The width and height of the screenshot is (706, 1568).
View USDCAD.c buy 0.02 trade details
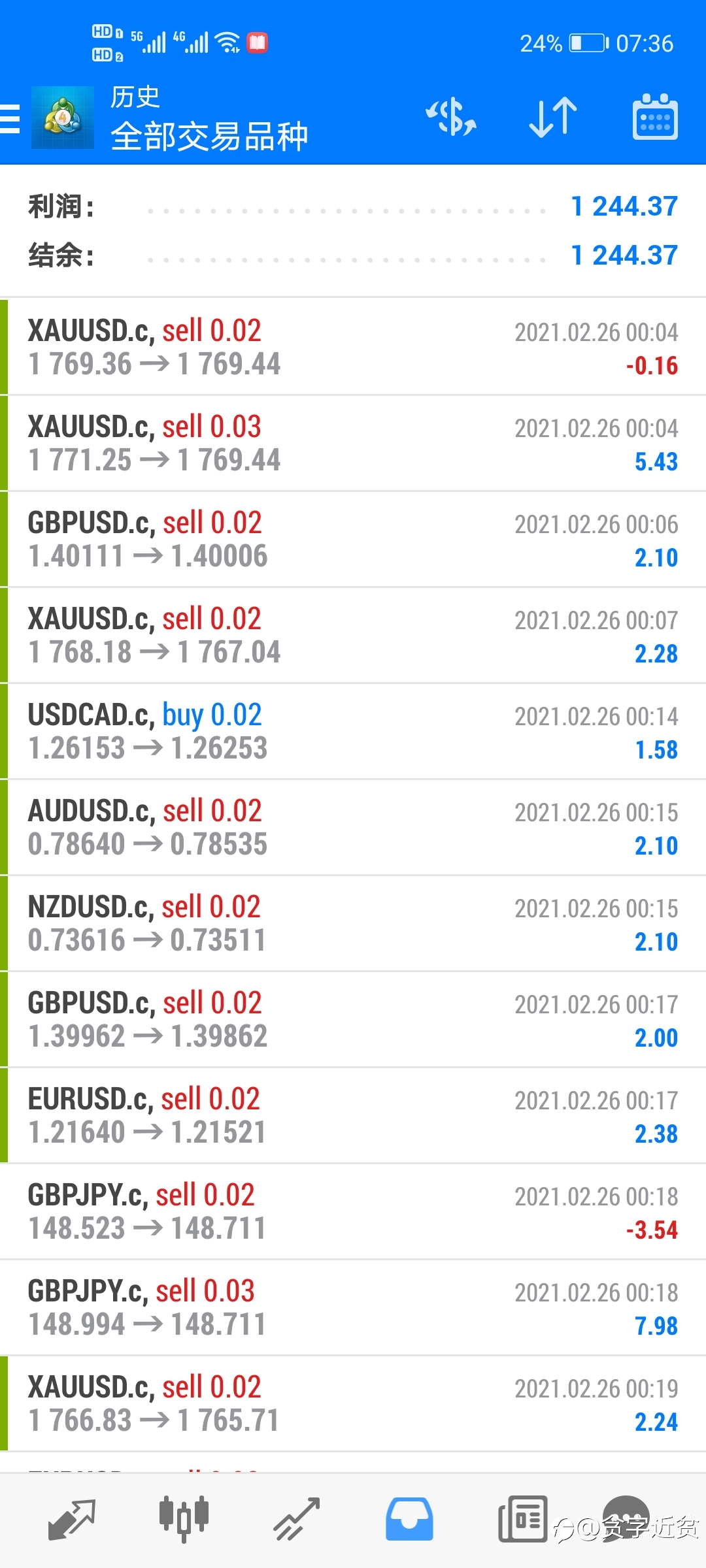click(x=353, y=731)
